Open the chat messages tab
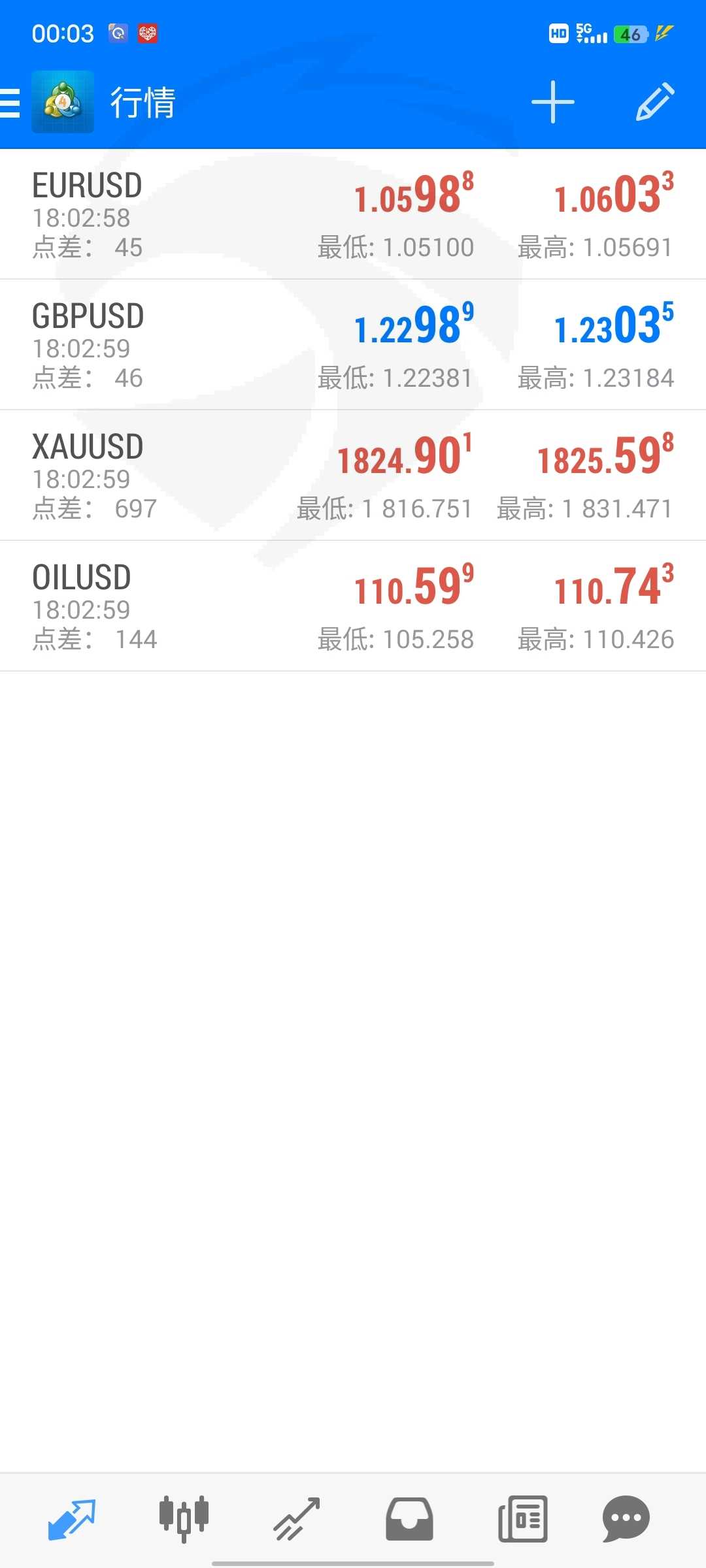The height and width of the screenshot is (1568, 706). pyautogui.click(x=626, y=1520)
